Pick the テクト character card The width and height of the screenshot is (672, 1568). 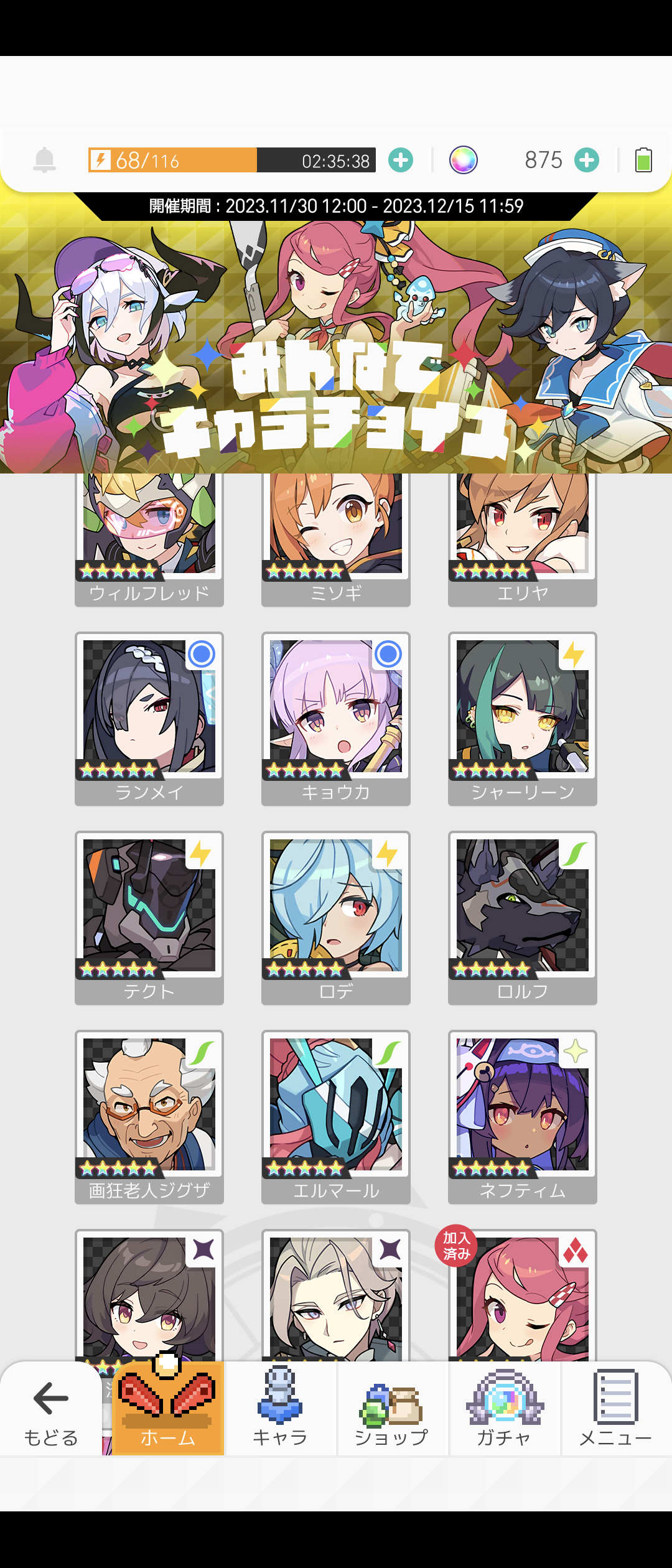149,917
